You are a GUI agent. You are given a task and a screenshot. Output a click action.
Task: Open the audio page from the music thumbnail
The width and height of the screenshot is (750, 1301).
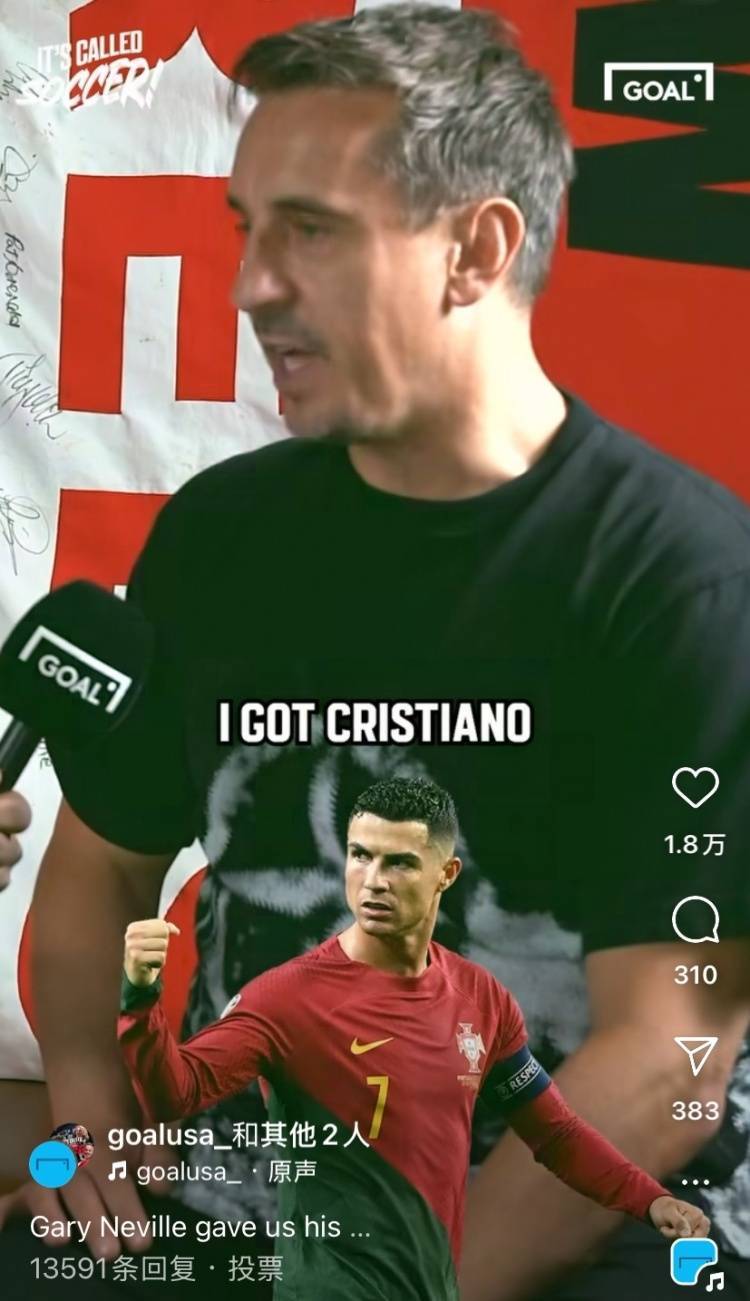696,1262
